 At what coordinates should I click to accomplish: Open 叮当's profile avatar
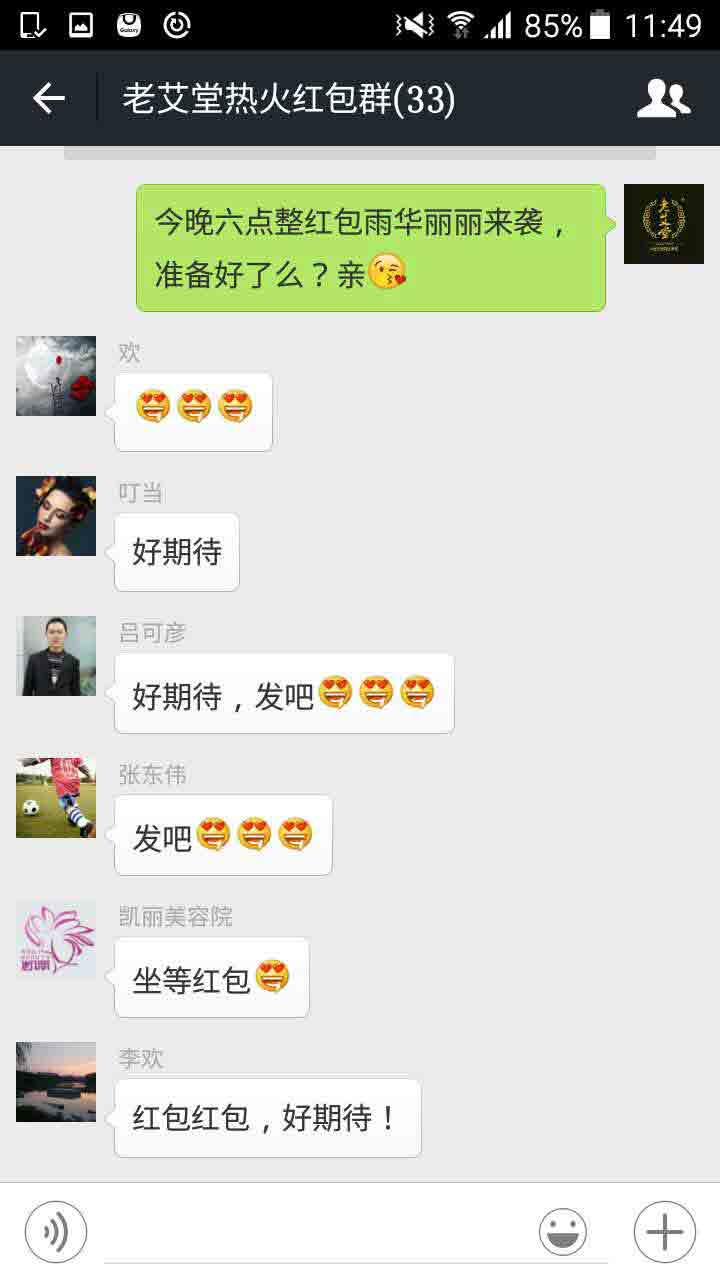(x=56, y=516)
